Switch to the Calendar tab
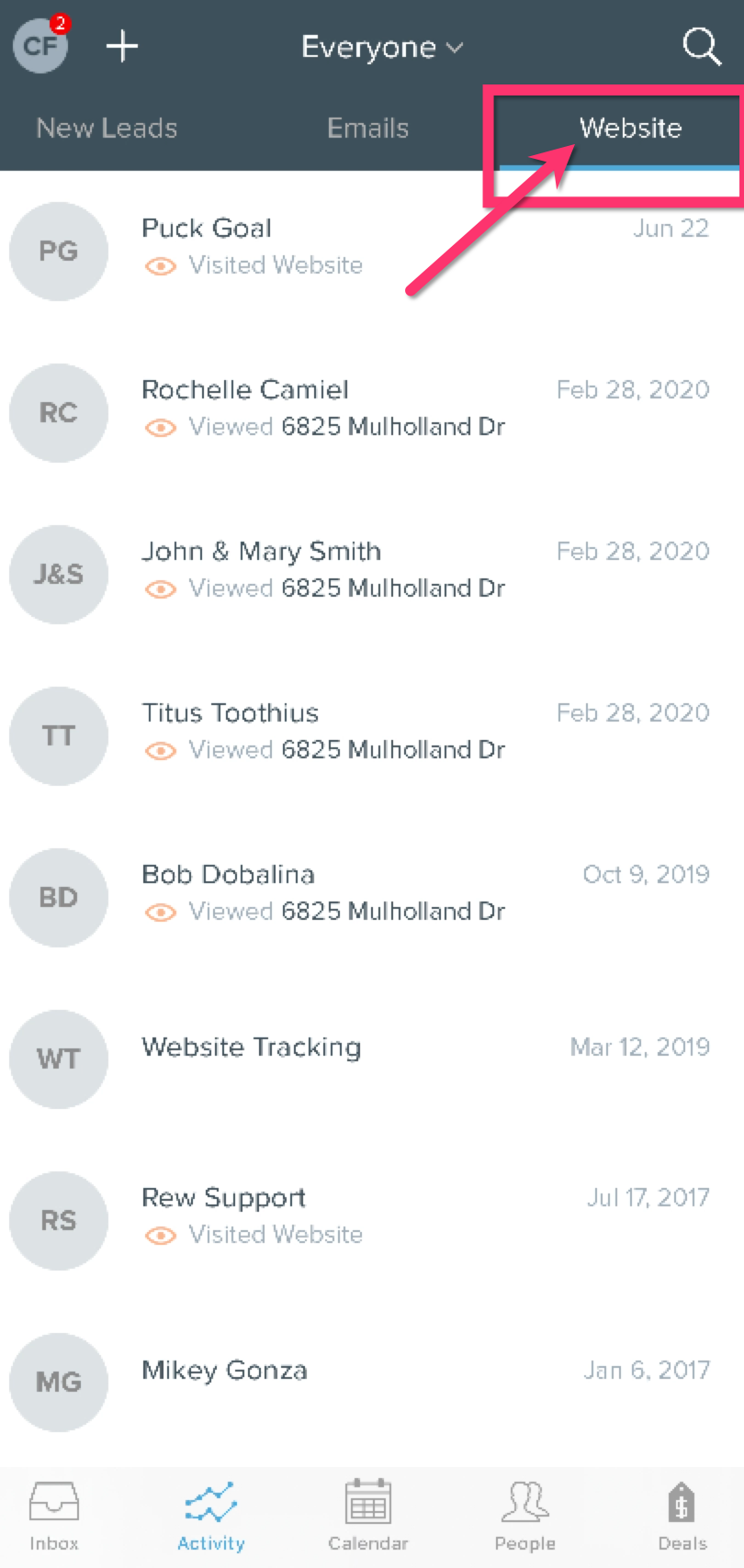 click(x=368, y=1516)
